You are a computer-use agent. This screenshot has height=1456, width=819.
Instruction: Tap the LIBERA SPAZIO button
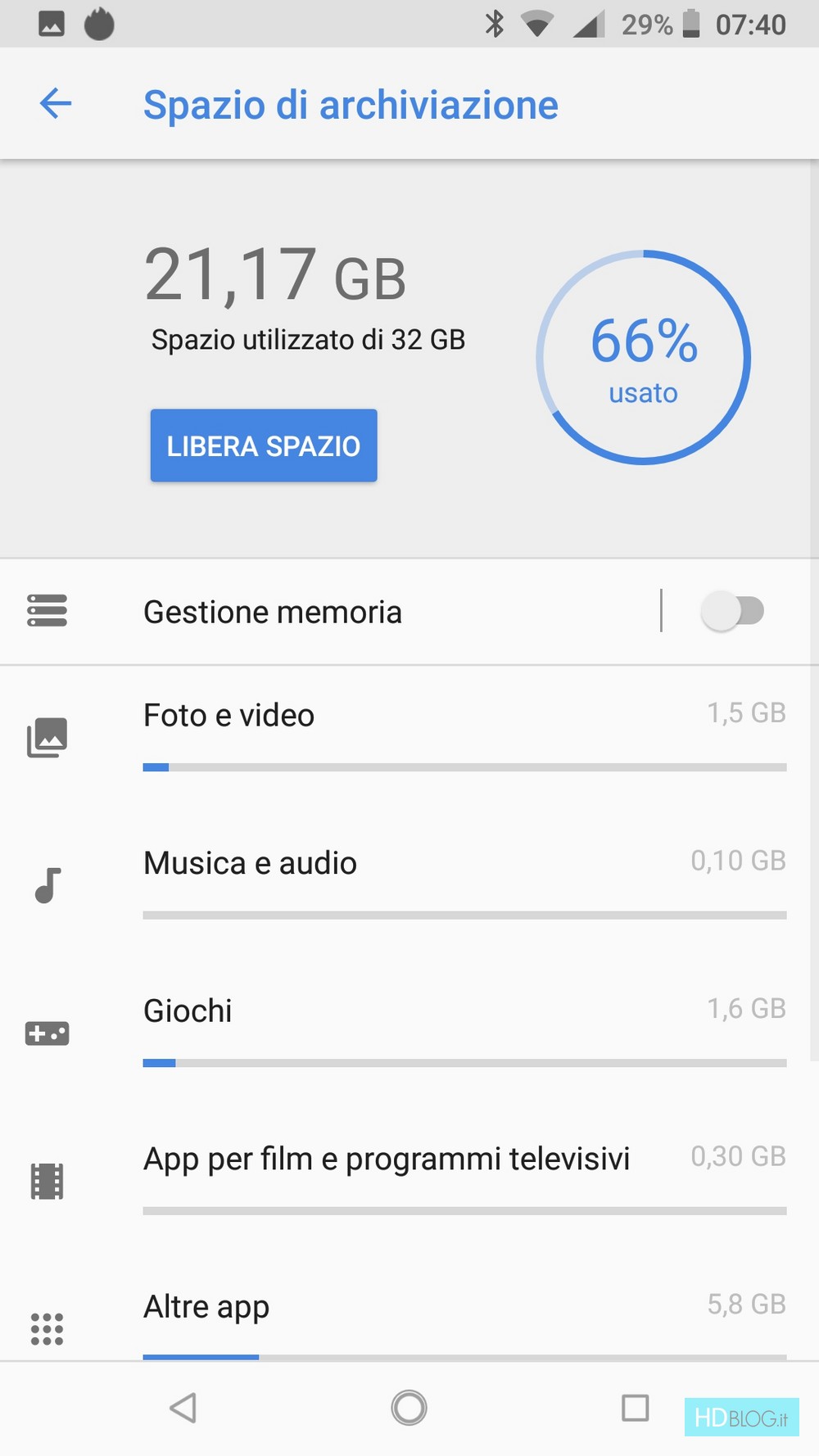tap(263, 445)
